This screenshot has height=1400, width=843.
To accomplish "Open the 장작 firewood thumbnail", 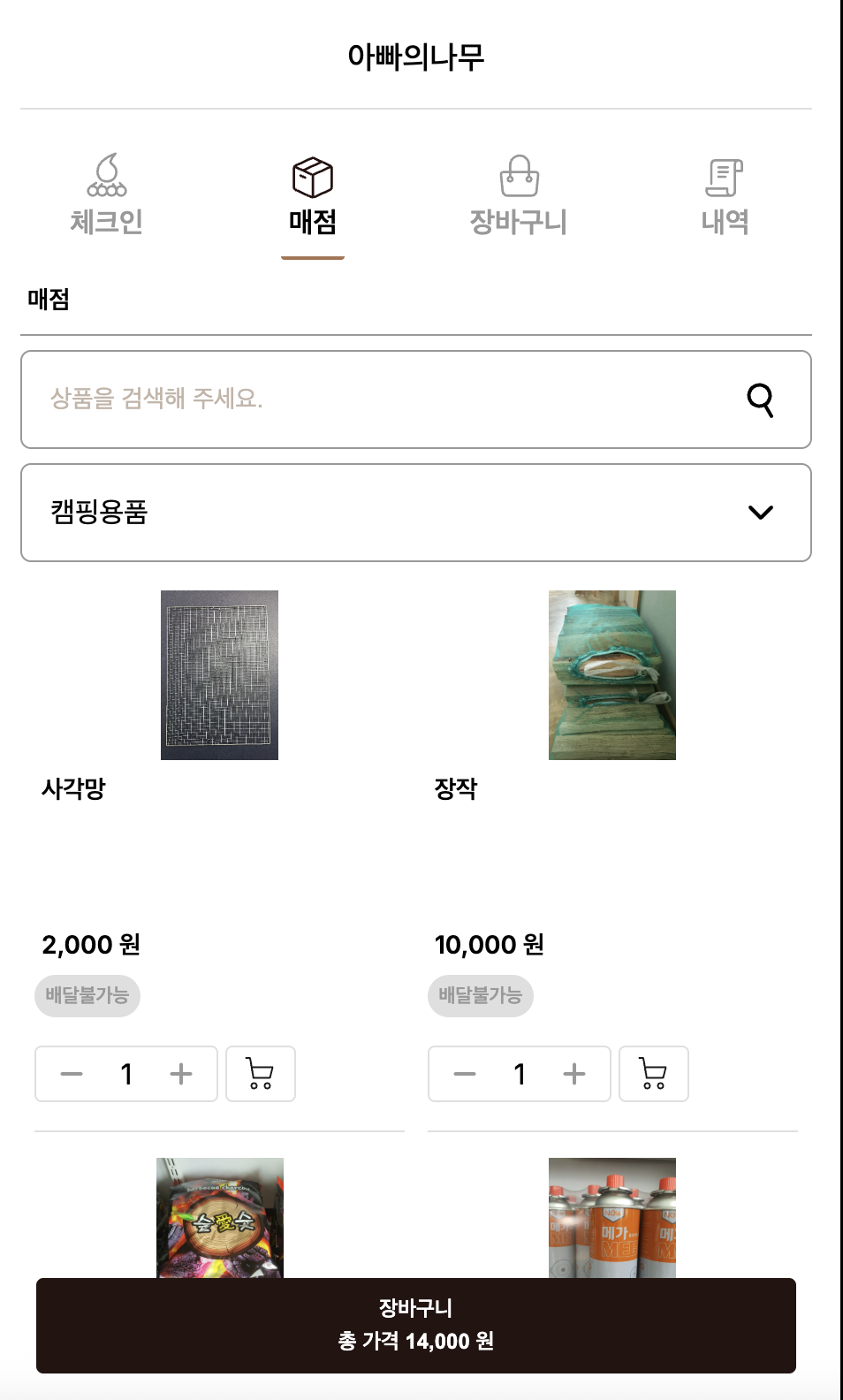I will click(612, 674).
